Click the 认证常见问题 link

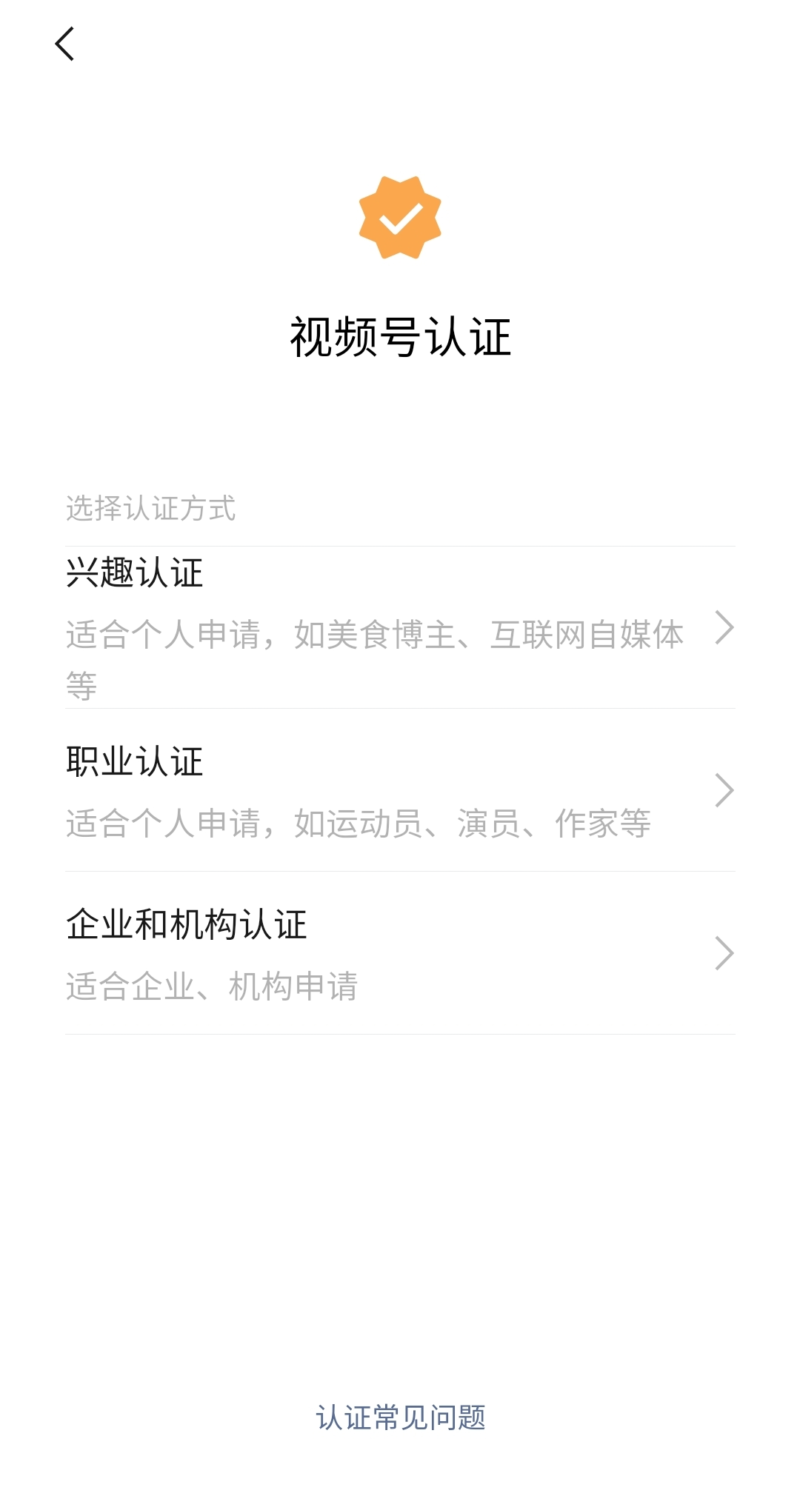pos(400,1416)
